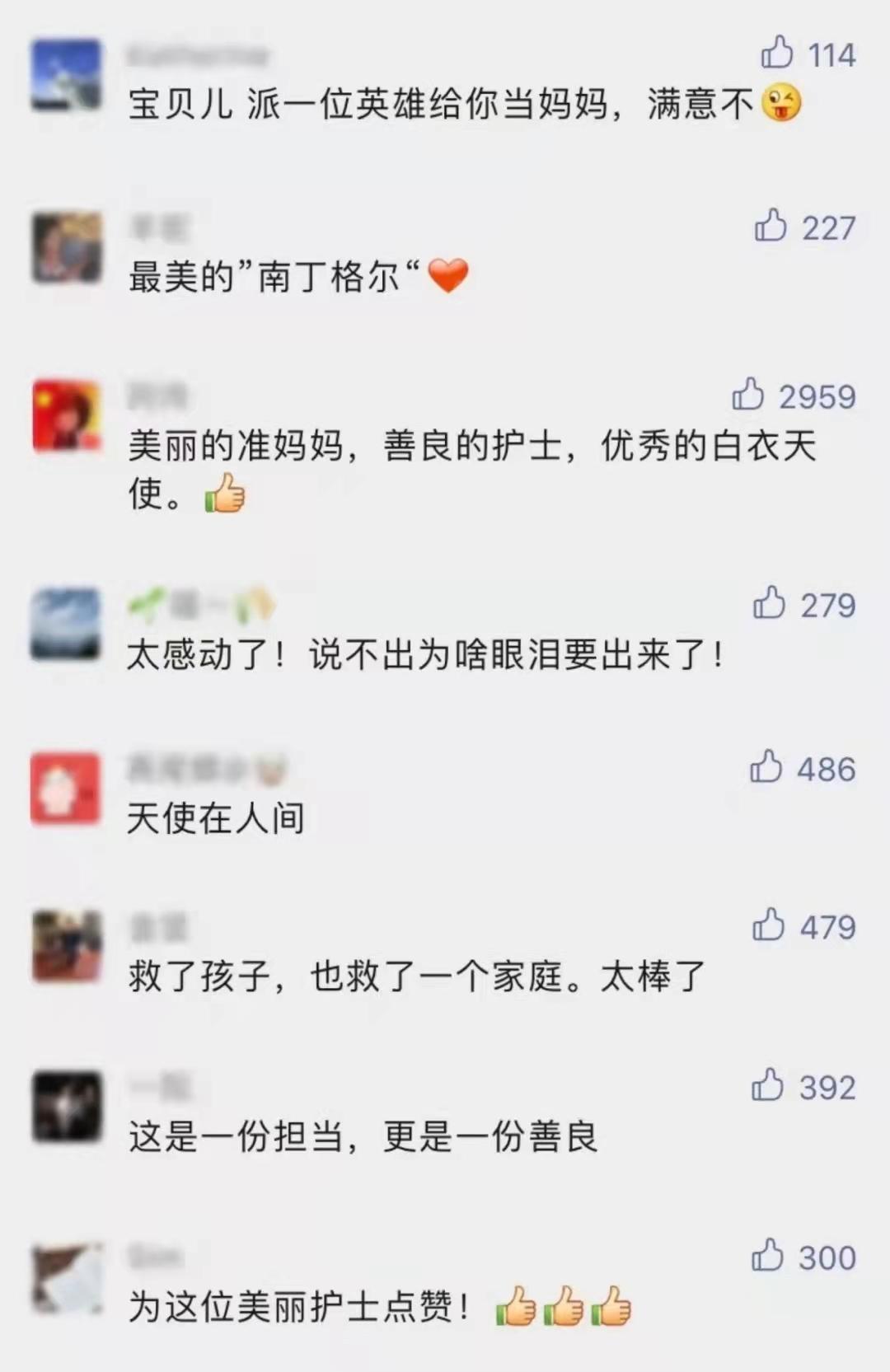This screenshot has height=1372, width=890.
Task: Like the comment '这是一份担当，更是一份善良'
Action: [x=767, y=1085]
